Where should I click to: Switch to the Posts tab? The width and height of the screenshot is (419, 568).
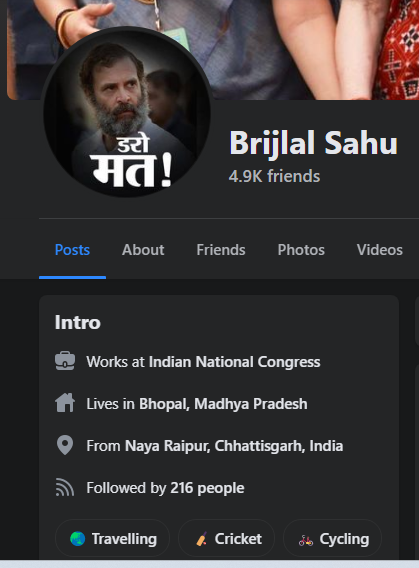(x=72, y=250)
